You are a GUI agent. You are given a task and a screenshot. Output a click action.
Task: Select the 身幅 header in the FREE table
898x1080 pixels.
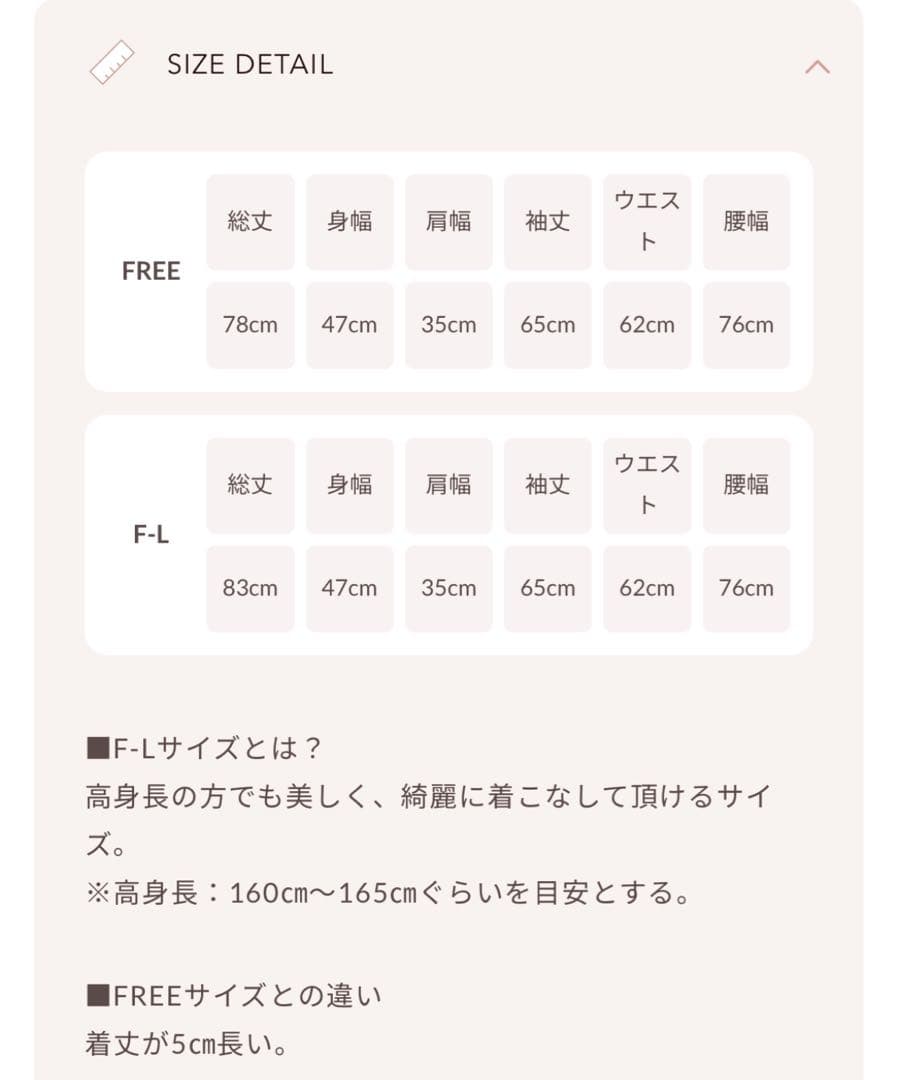349,221
